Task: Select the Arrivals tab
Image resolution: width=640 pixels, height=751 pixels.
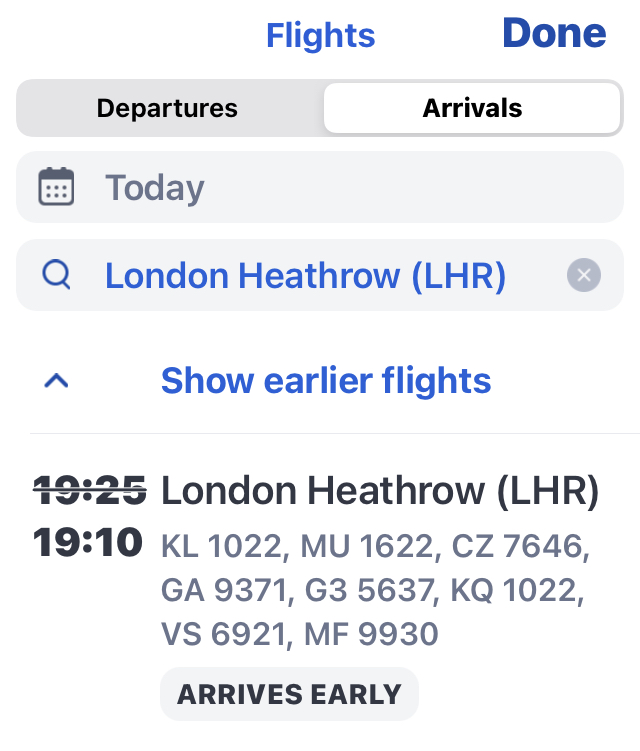Action: [x=472, y=108]
